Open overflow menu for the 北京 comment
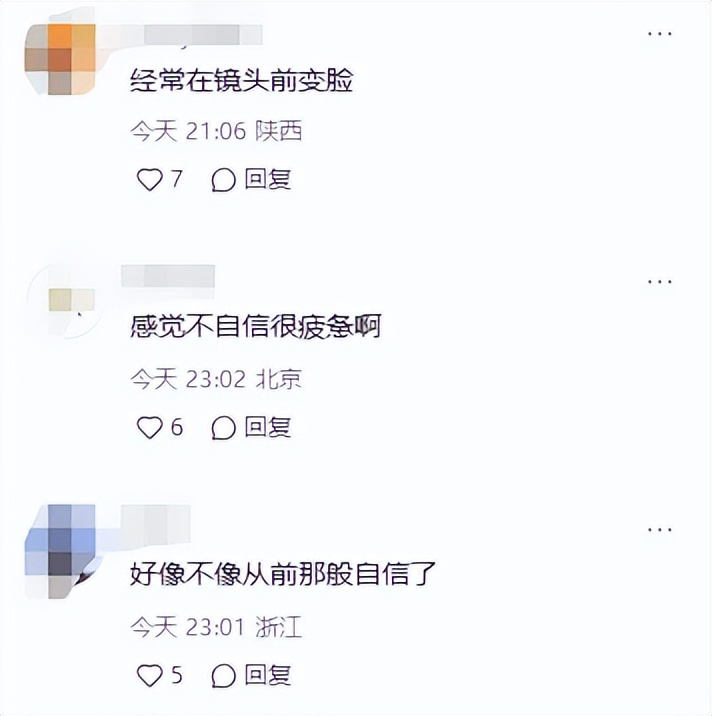Viewport: 712px width, 716px height. coord(659,282)
